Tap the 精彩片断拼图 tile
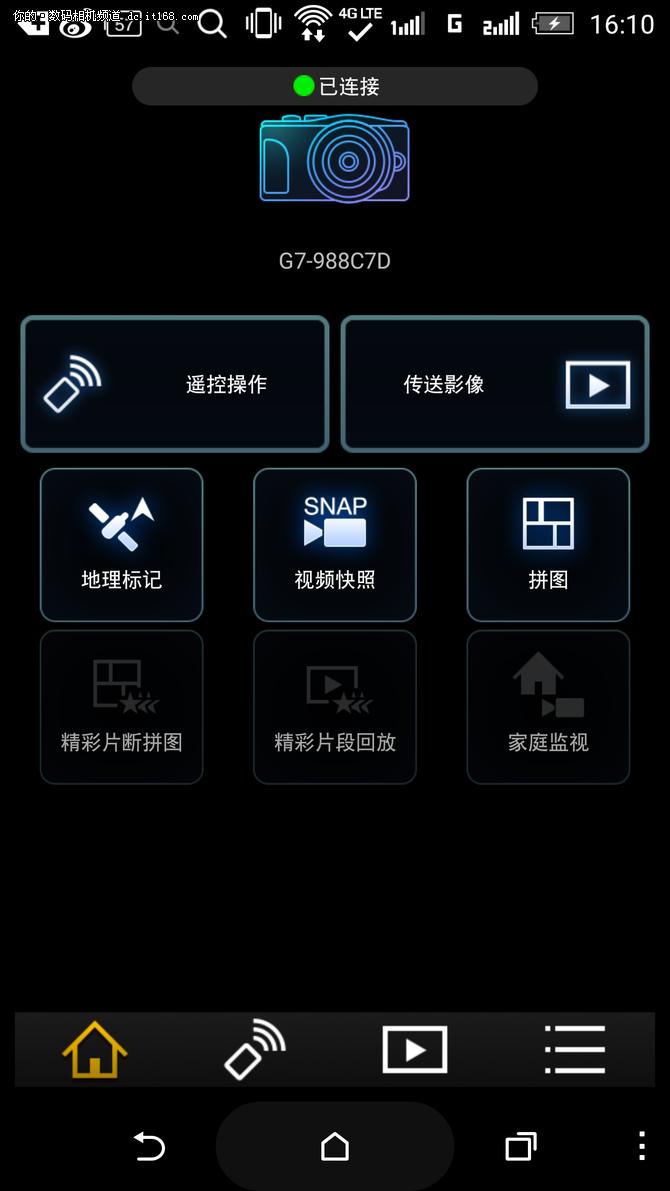 (x=122, y=707)
